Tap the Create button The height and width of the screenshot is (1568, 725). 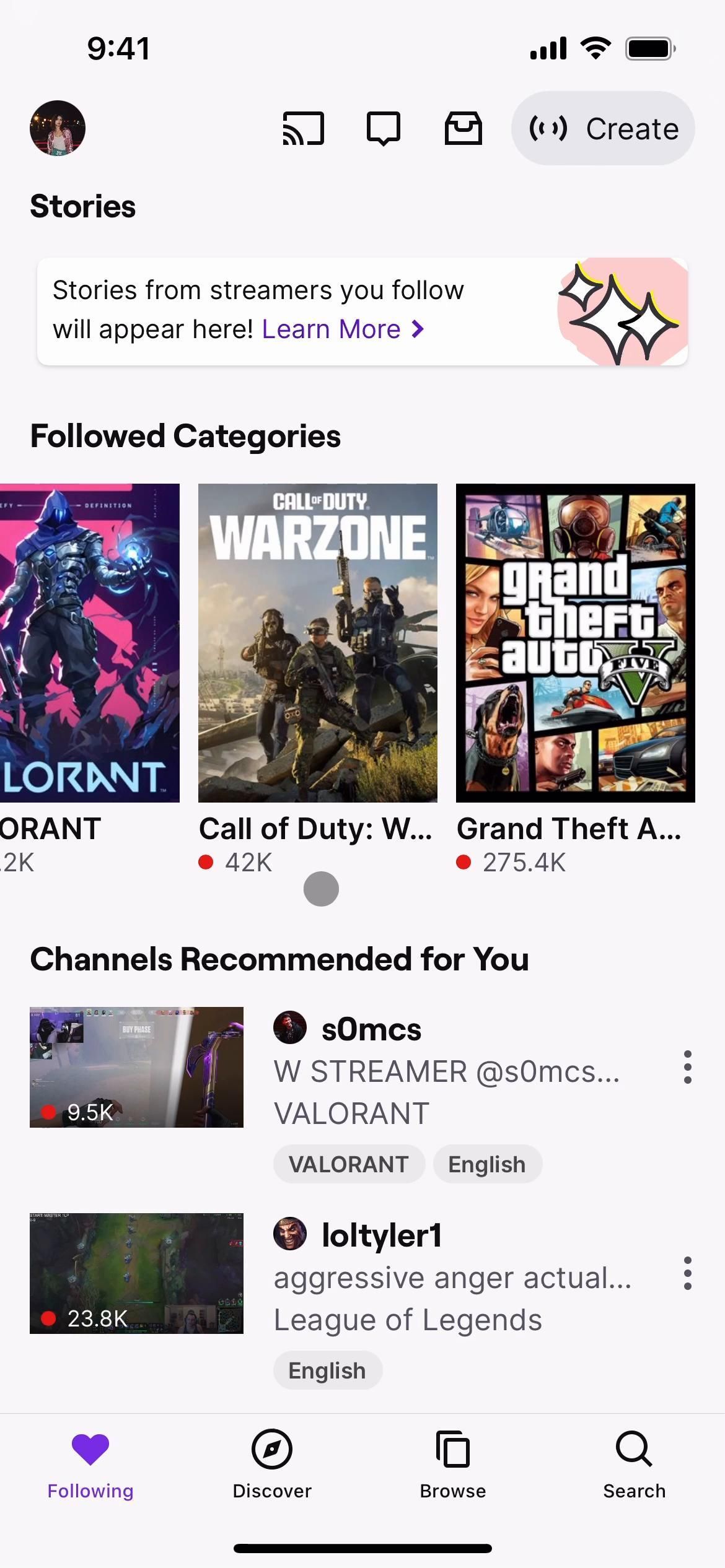(602, 129)
